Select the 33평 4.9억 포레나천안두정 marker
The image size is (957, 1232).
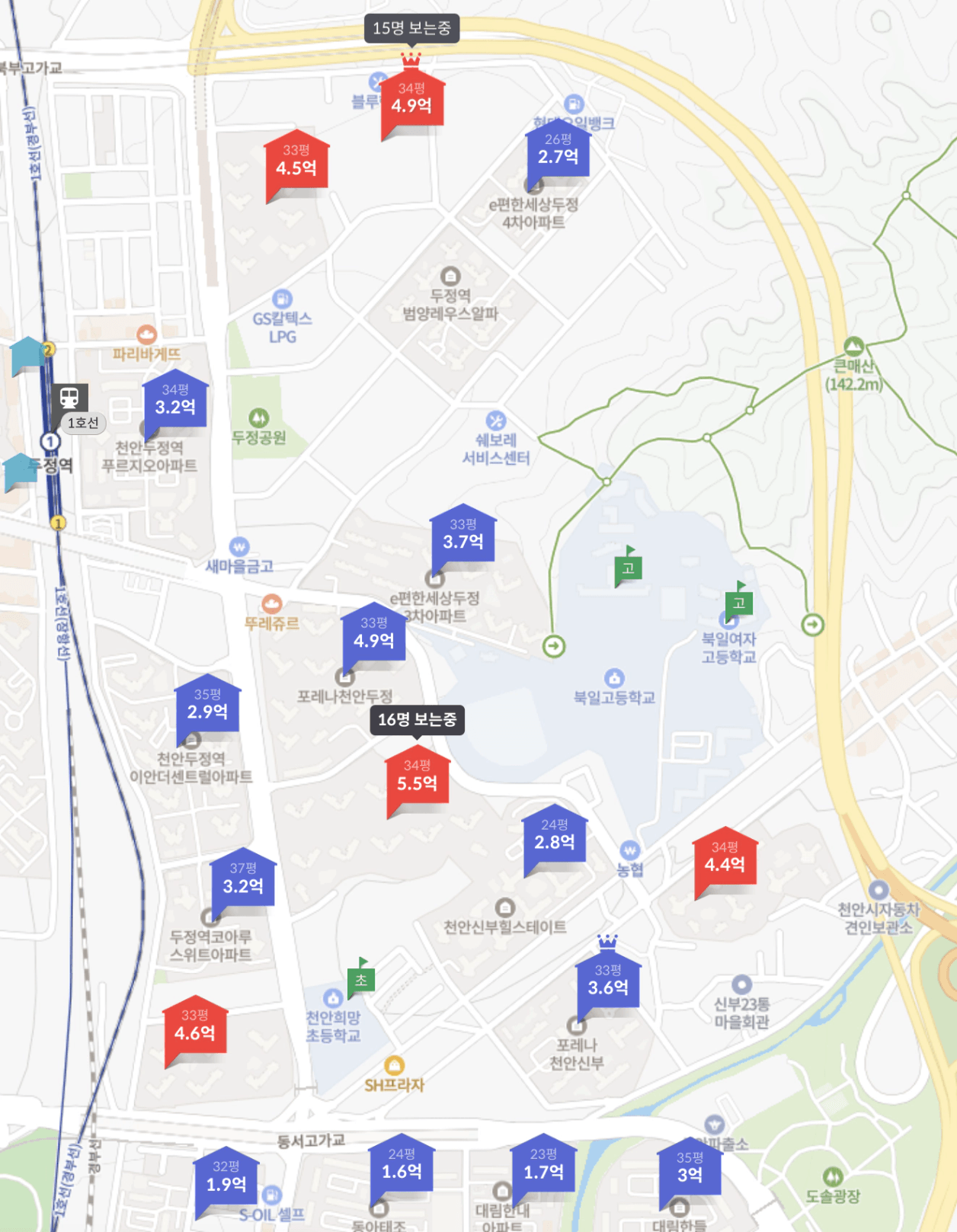coord(373,635)
